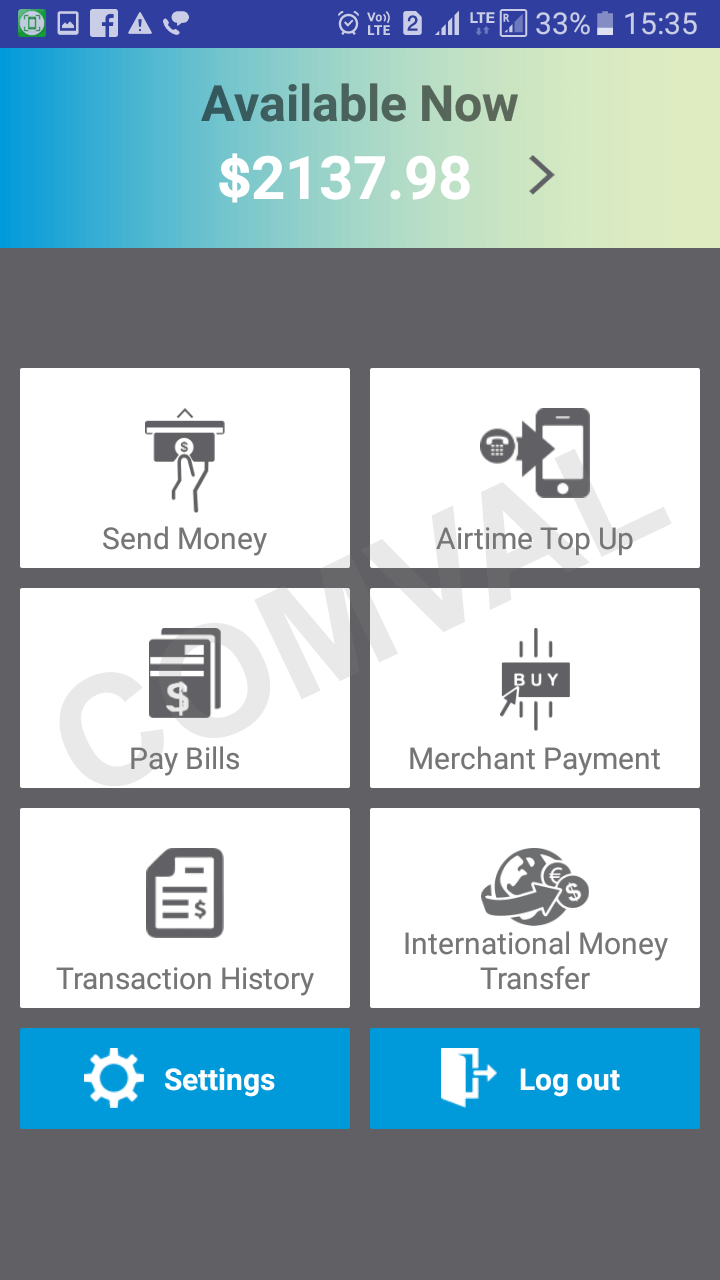This screenshot has height=1280, width=720.
Task: Select Airtime Top Up
Action: tap(535, 468)
